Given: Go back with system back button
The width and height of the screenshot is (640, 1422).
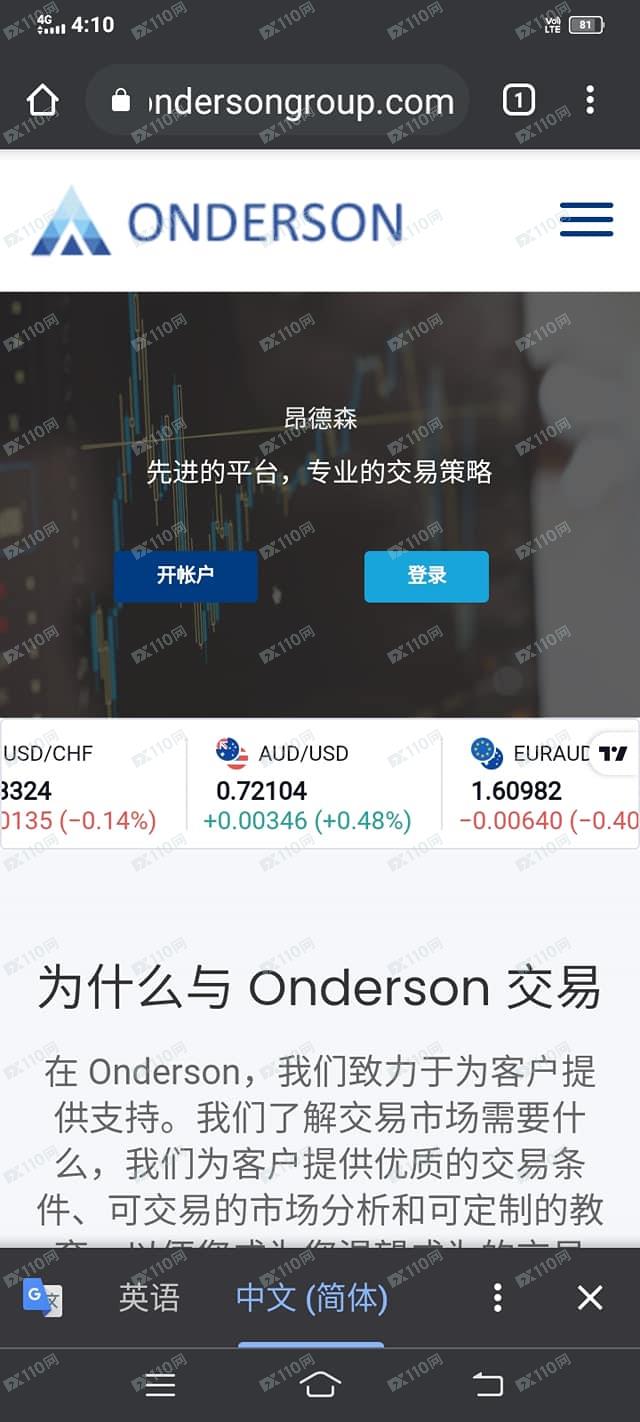Looking at the screenshot, I should point(487,1384).
